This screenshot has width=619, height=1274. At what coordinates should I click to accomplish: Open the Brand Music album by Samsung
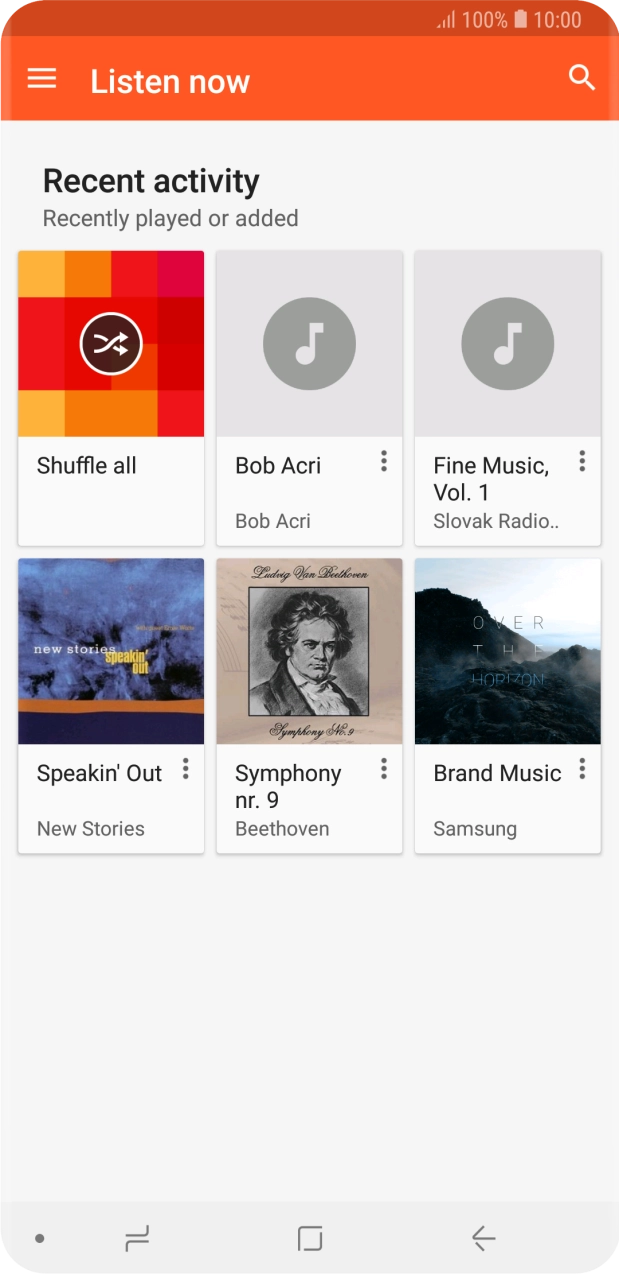pos(507,651)
